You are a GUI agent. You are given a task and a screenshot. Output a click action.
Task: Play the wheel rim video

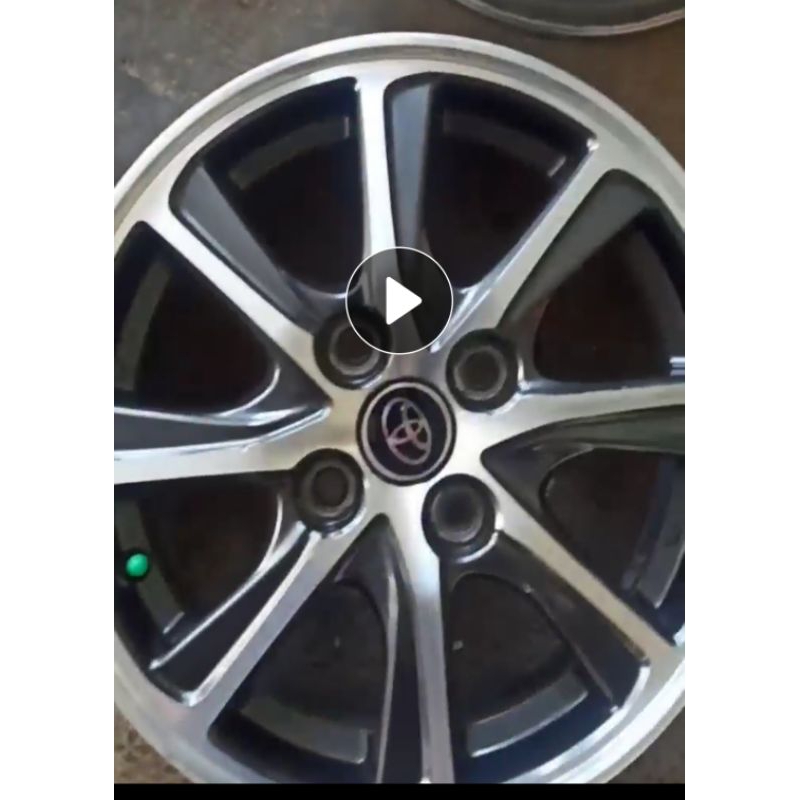tap(399, 301)
